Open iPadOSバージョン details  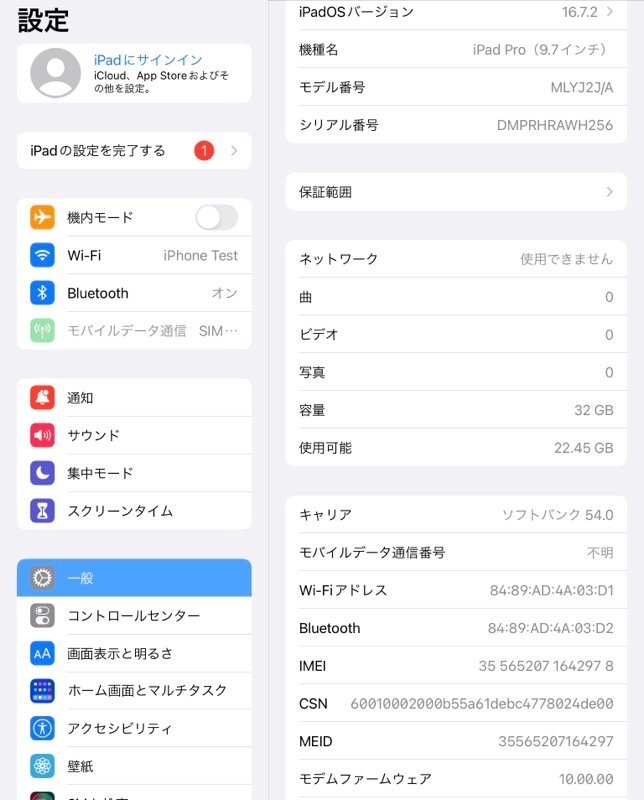(456, 12)
